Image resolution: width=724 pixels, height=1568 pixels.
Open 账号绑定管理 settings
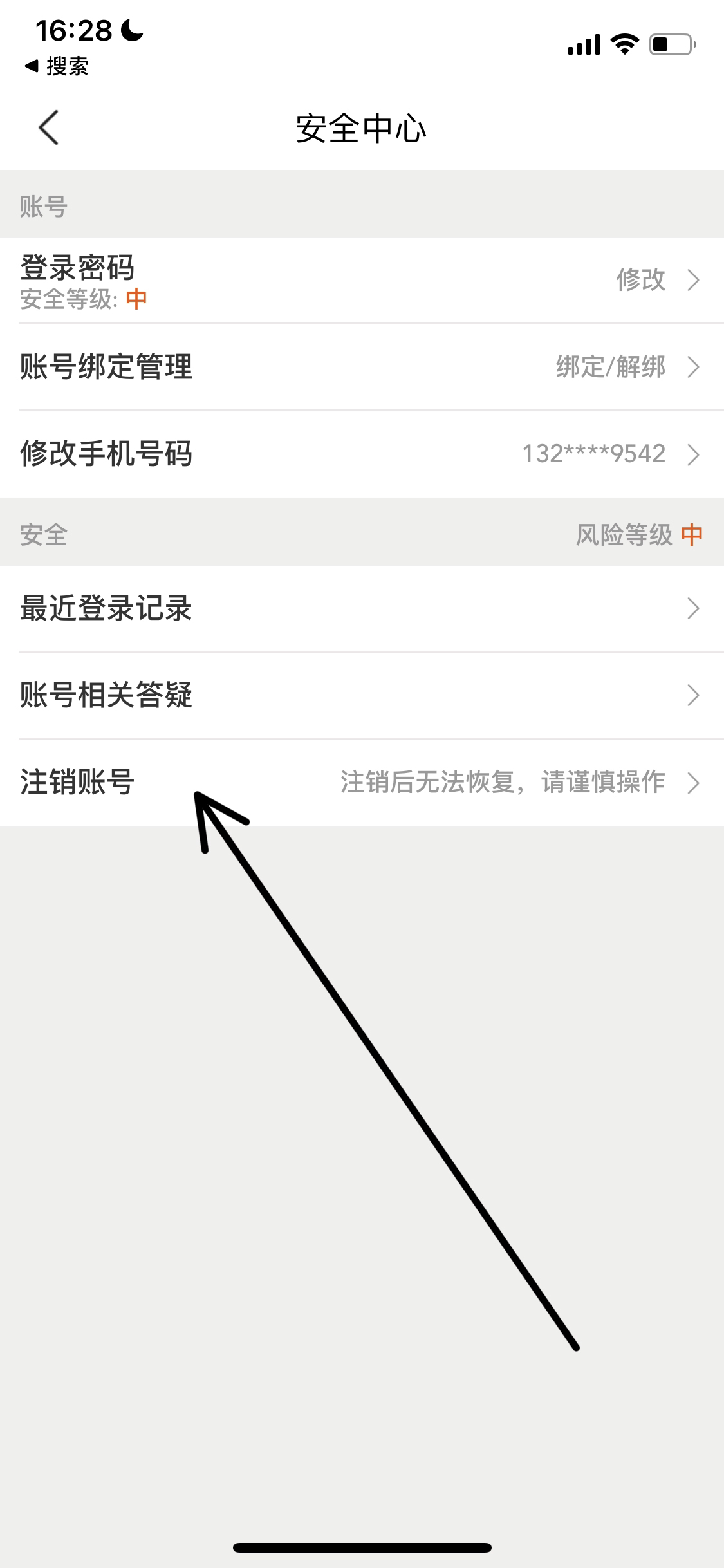(360, 367)
